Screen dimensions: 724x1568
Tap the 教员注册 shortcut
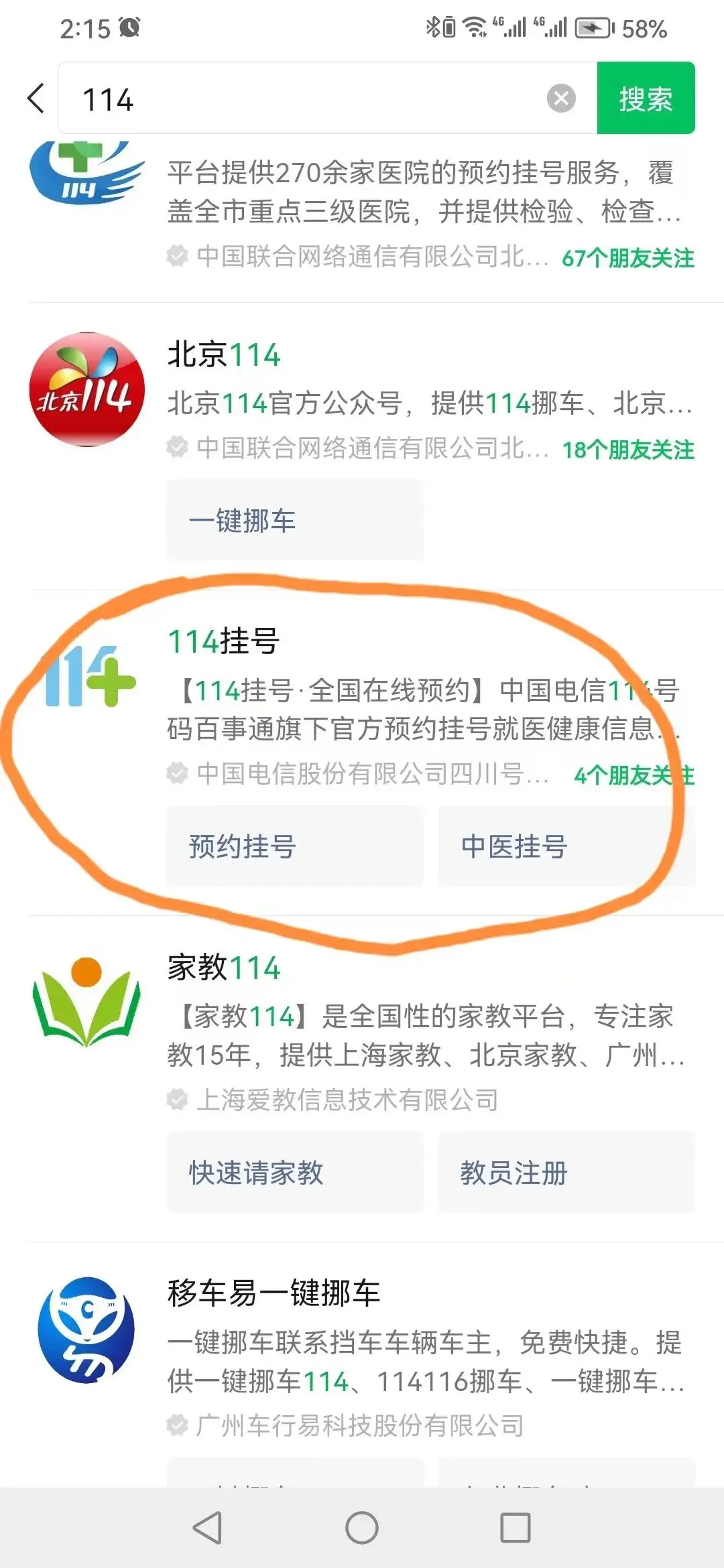click(x=566, y=1172)
